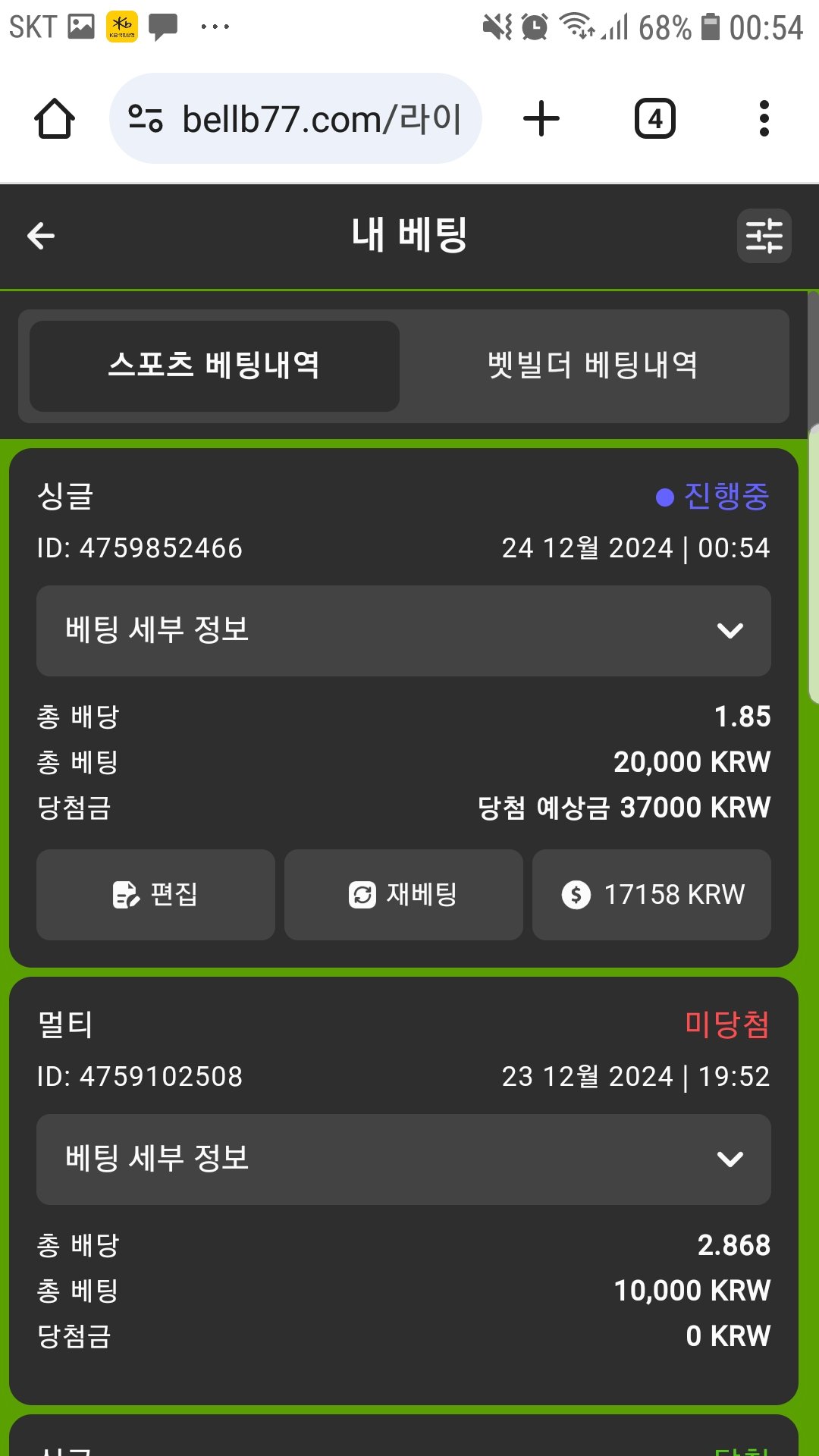
Task: Cash out the bet for 17158 KRW
Action: click(x=651, y=895)
